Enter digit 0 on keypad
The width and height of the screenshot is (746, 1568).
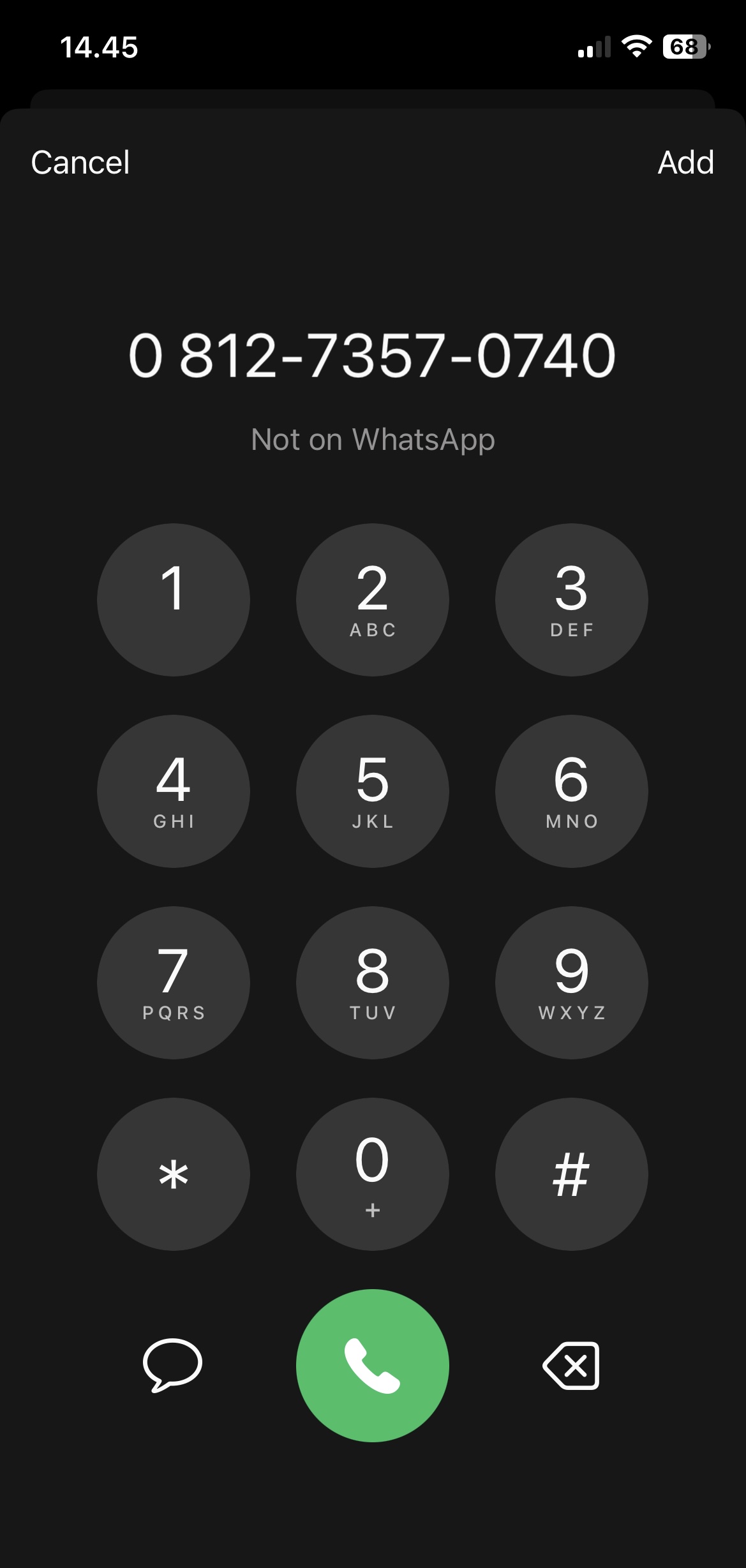pos(372,1174)
